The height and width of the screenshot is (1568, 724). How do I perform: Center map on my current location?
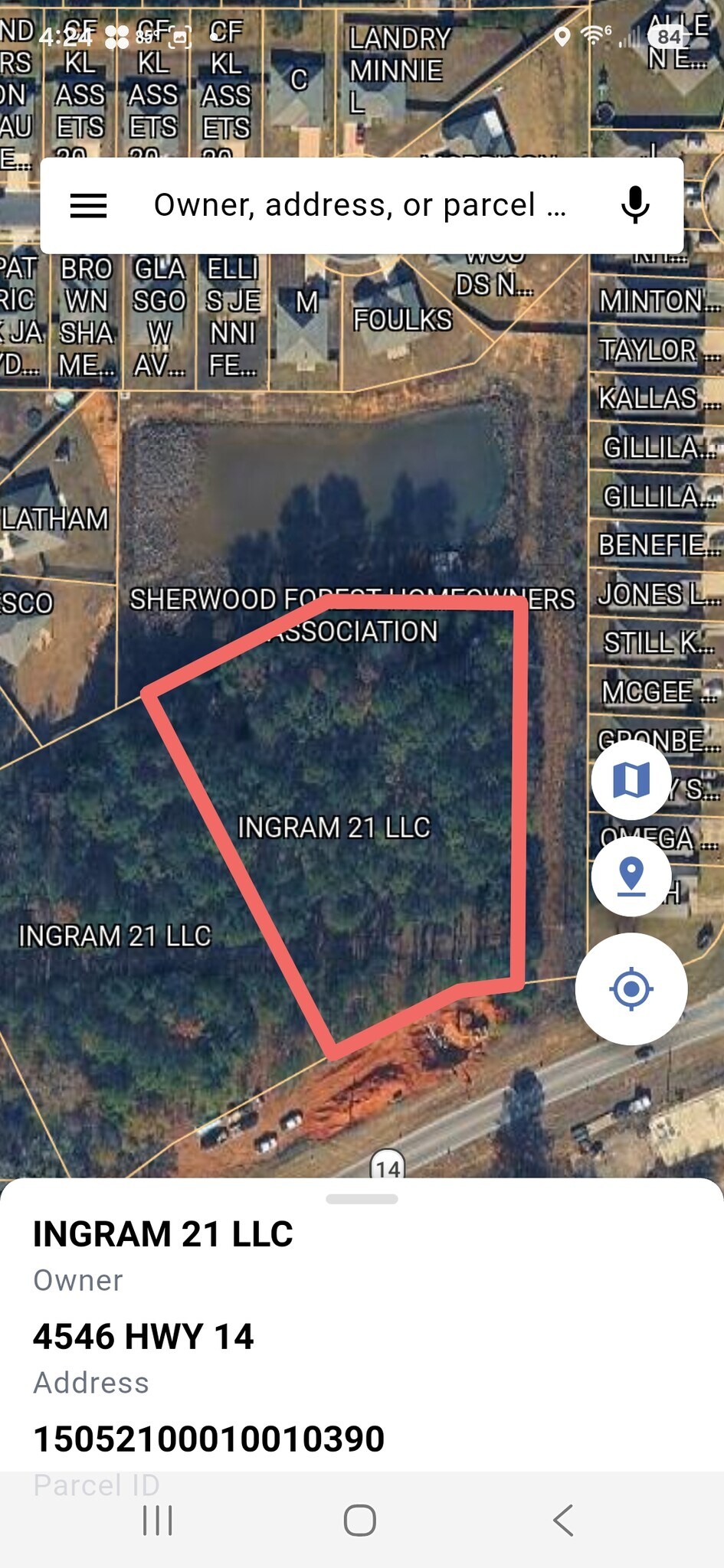pyautogui.click(x=631, y=988)
